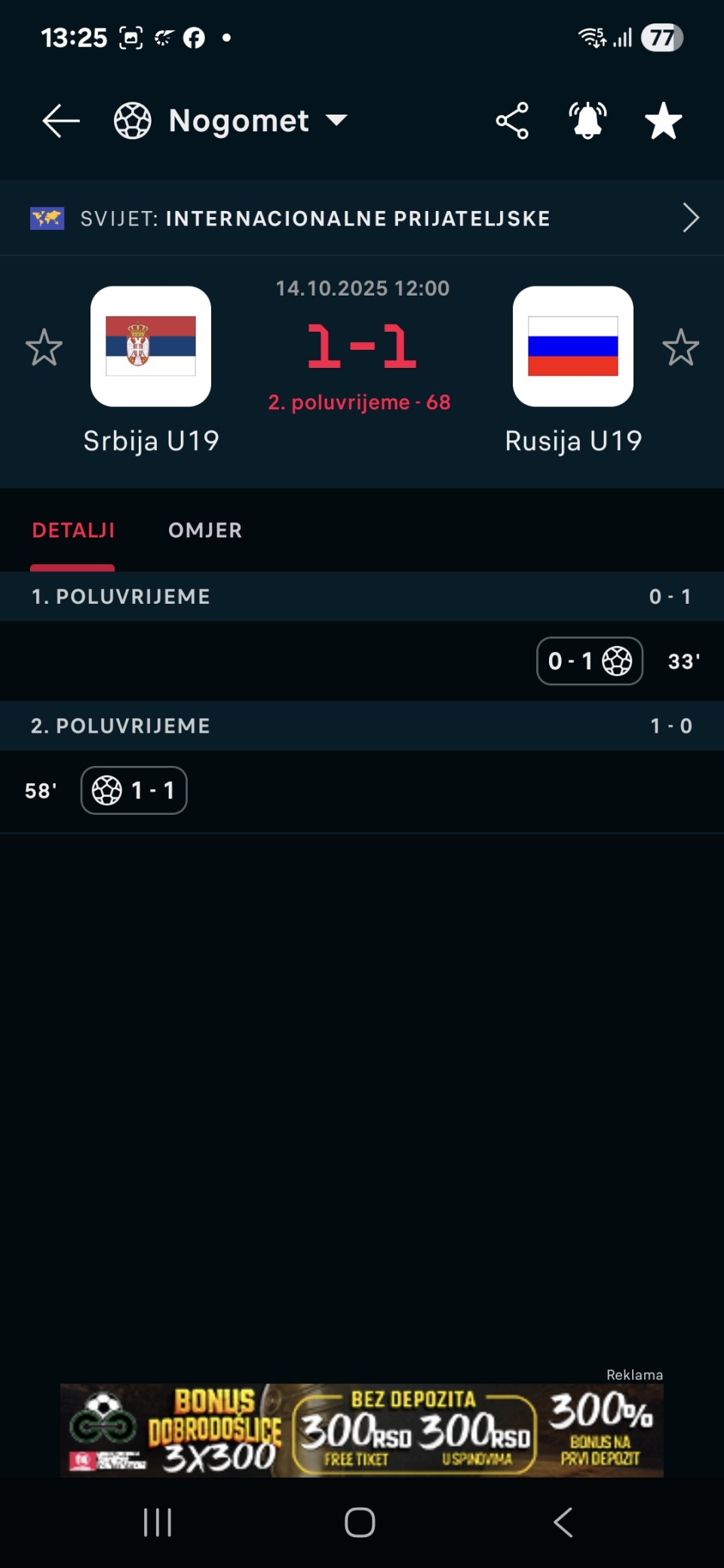Open recent apps in navigation bar

click(158, 1522)
